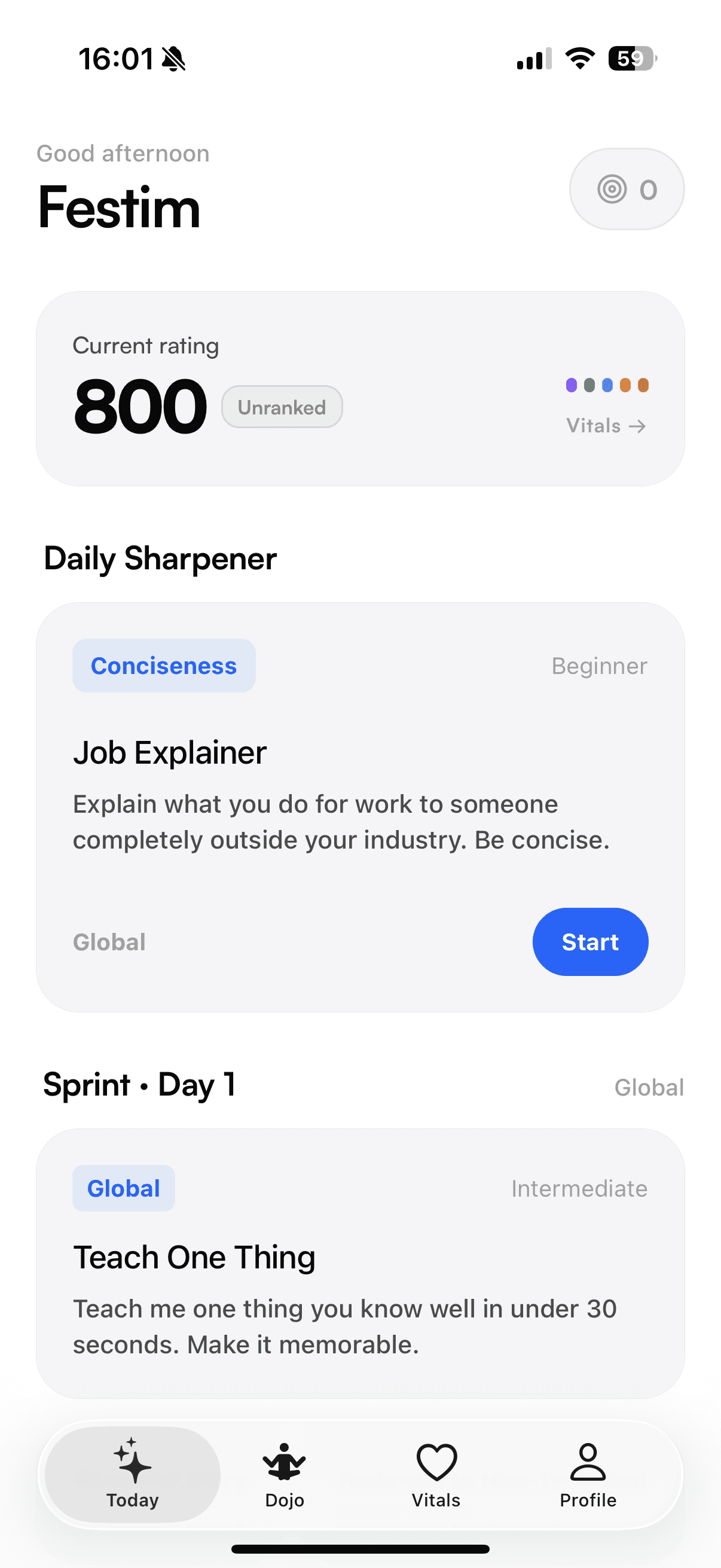
Task: Open Vitals using the arrow link
Action: click(605, 426)
